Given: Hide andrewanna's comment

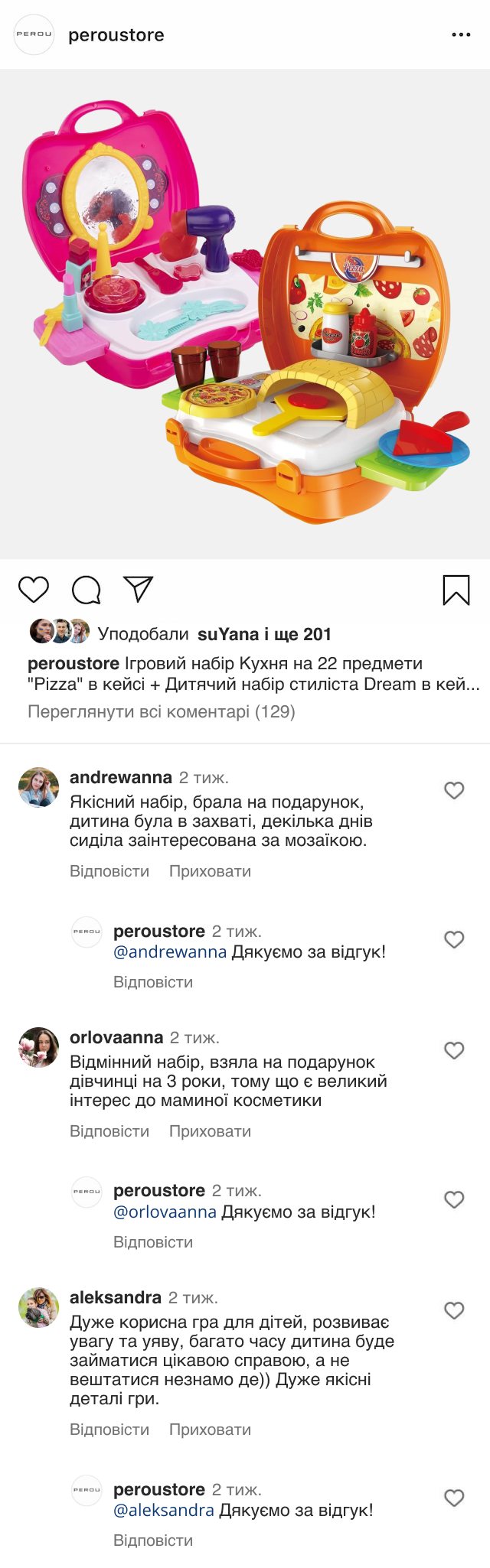Looking at the screenshot, I should (x=210, y=871).
